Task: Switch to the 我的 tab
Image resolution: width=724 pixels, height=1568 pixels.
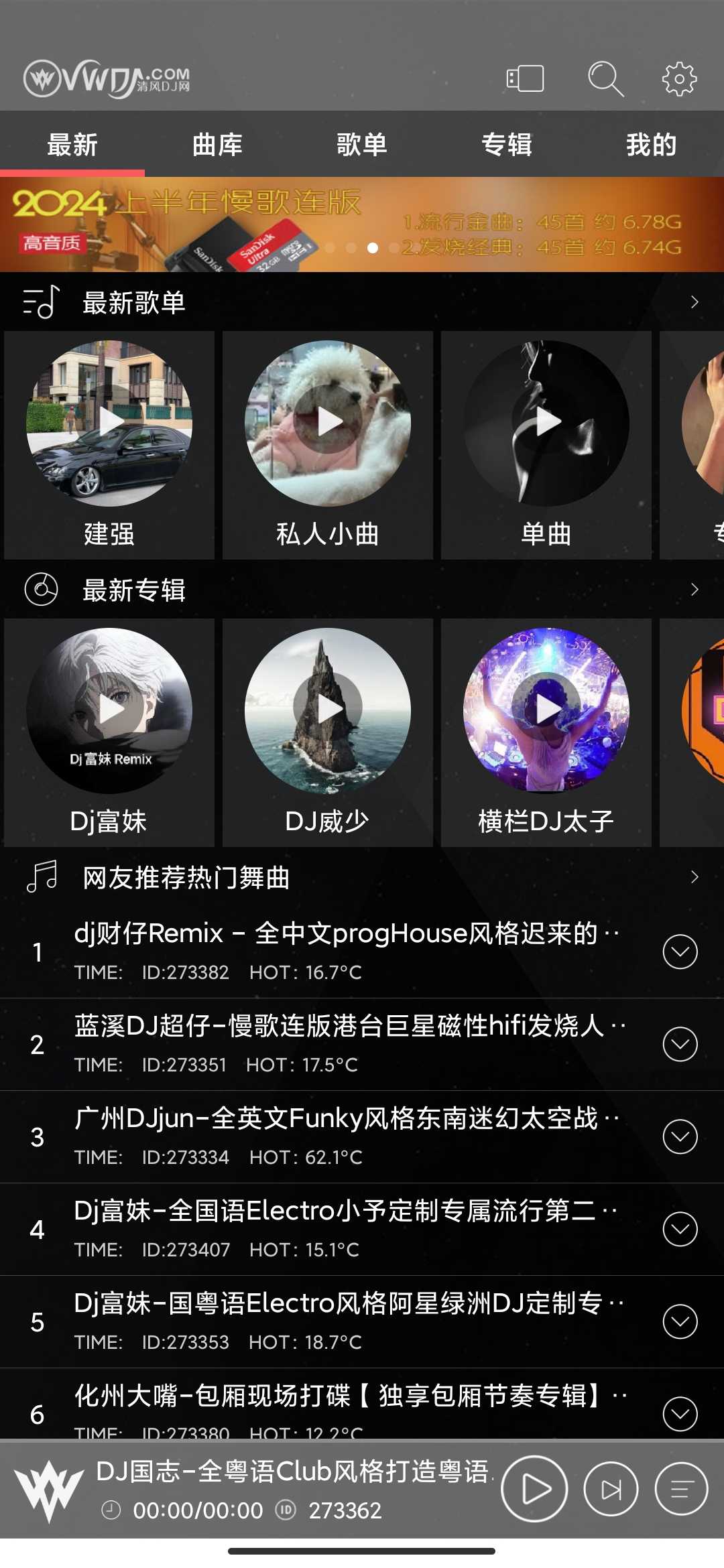Action: click(x=650, y=143)
